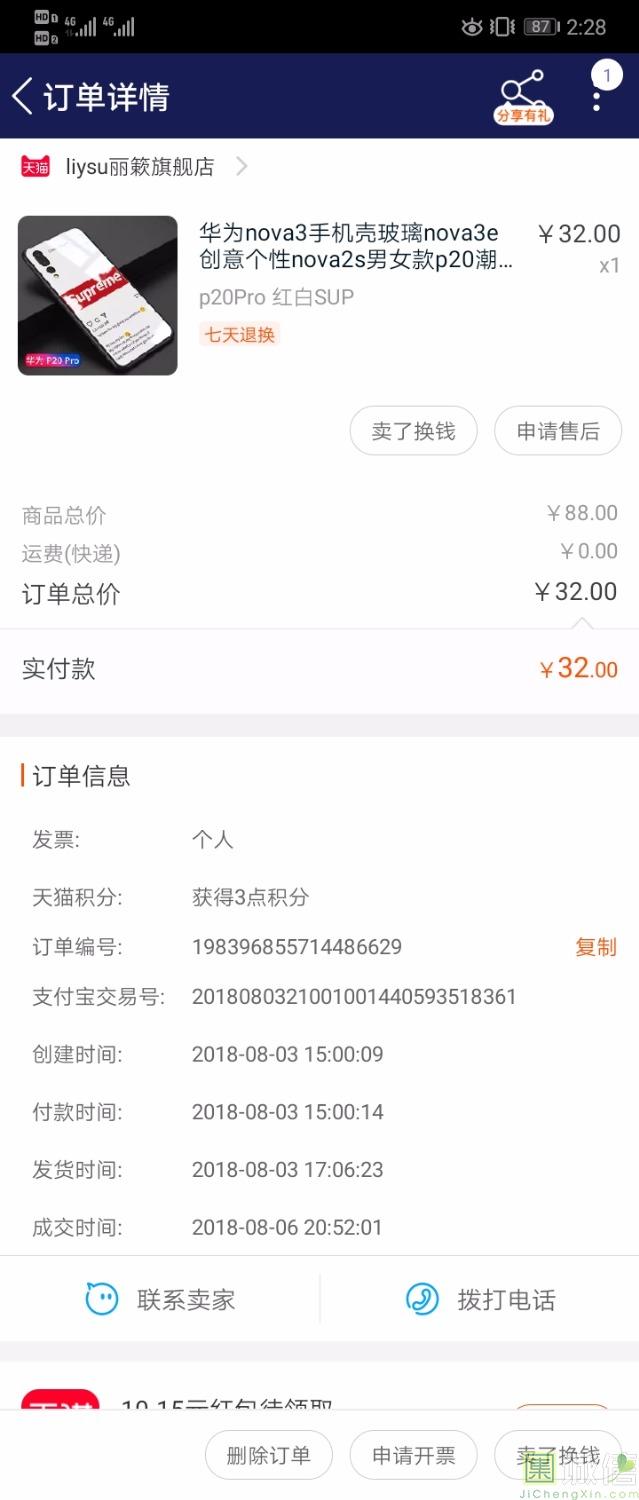The width and height of the screenshot is (639, 1500).
Task: Copy the order number
Action: (596, 947)
